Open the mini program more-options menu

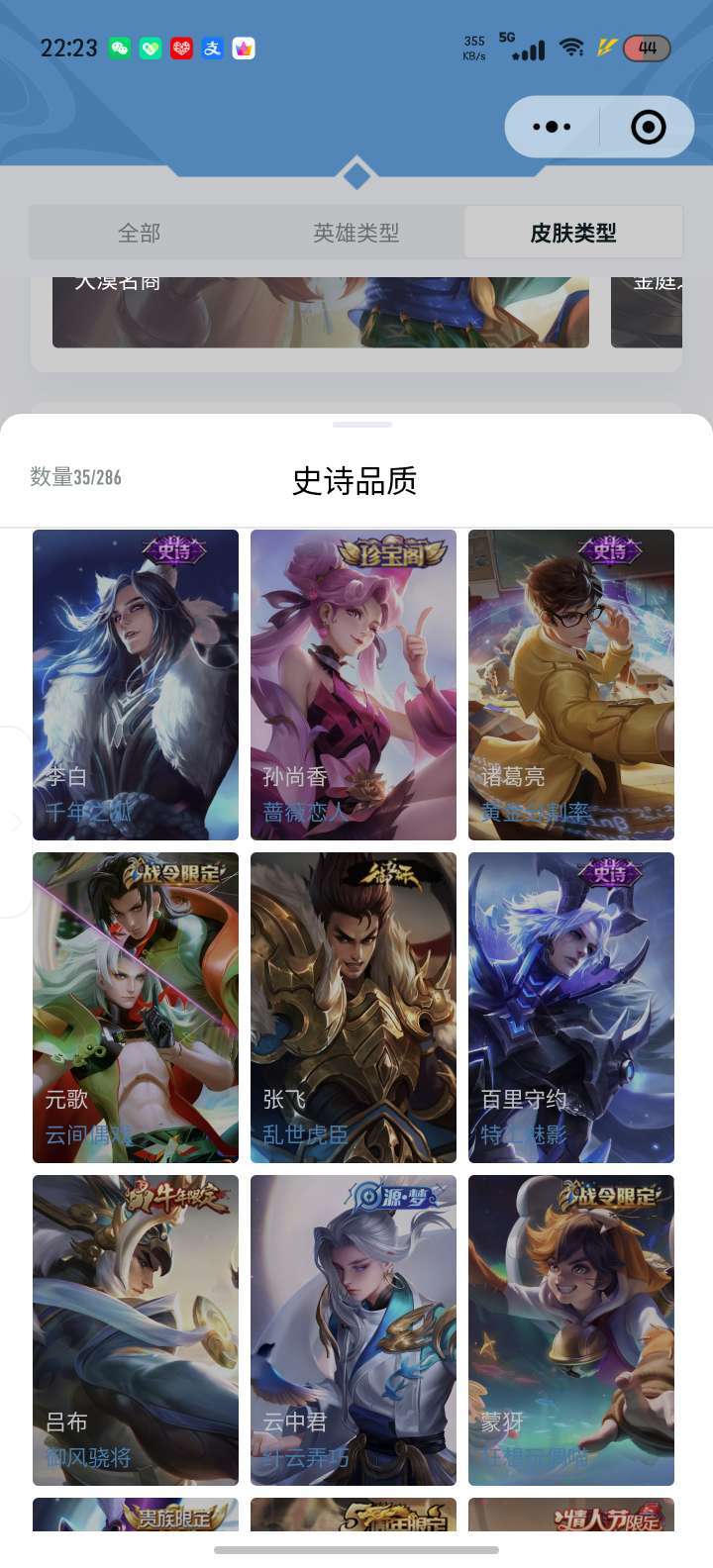coord(552,127)
